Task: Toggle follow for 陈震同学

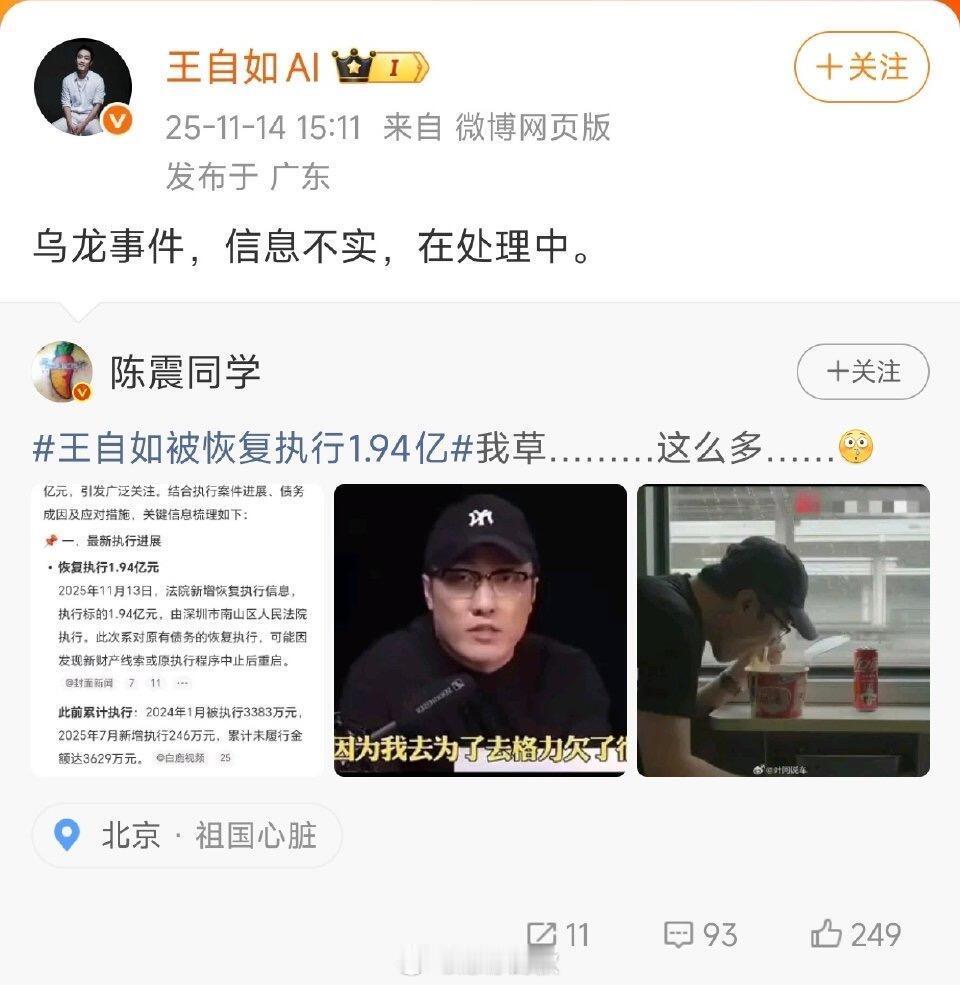Action: pos(861,372)
